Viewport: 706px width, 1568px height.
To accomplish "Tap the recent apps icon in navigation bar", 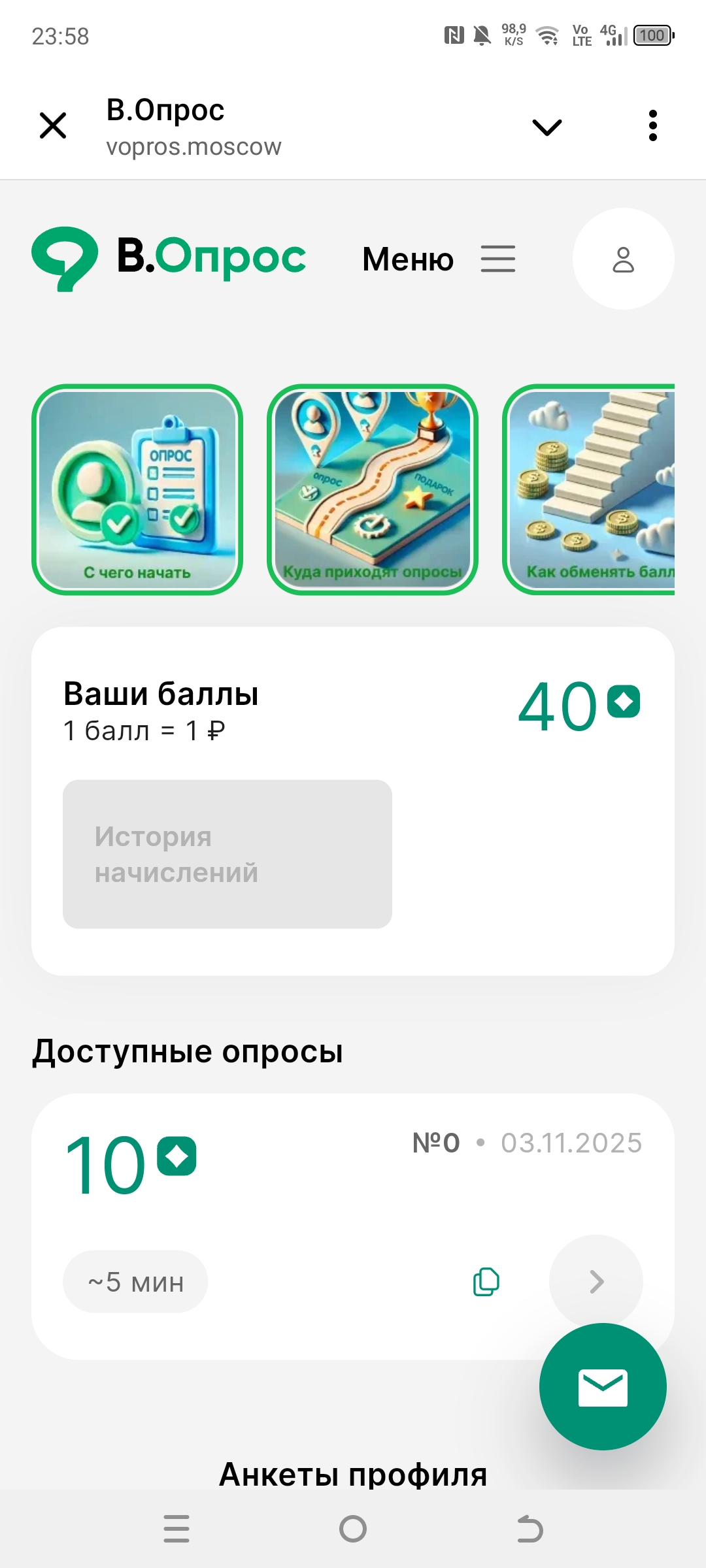I will click(176, 1529).
